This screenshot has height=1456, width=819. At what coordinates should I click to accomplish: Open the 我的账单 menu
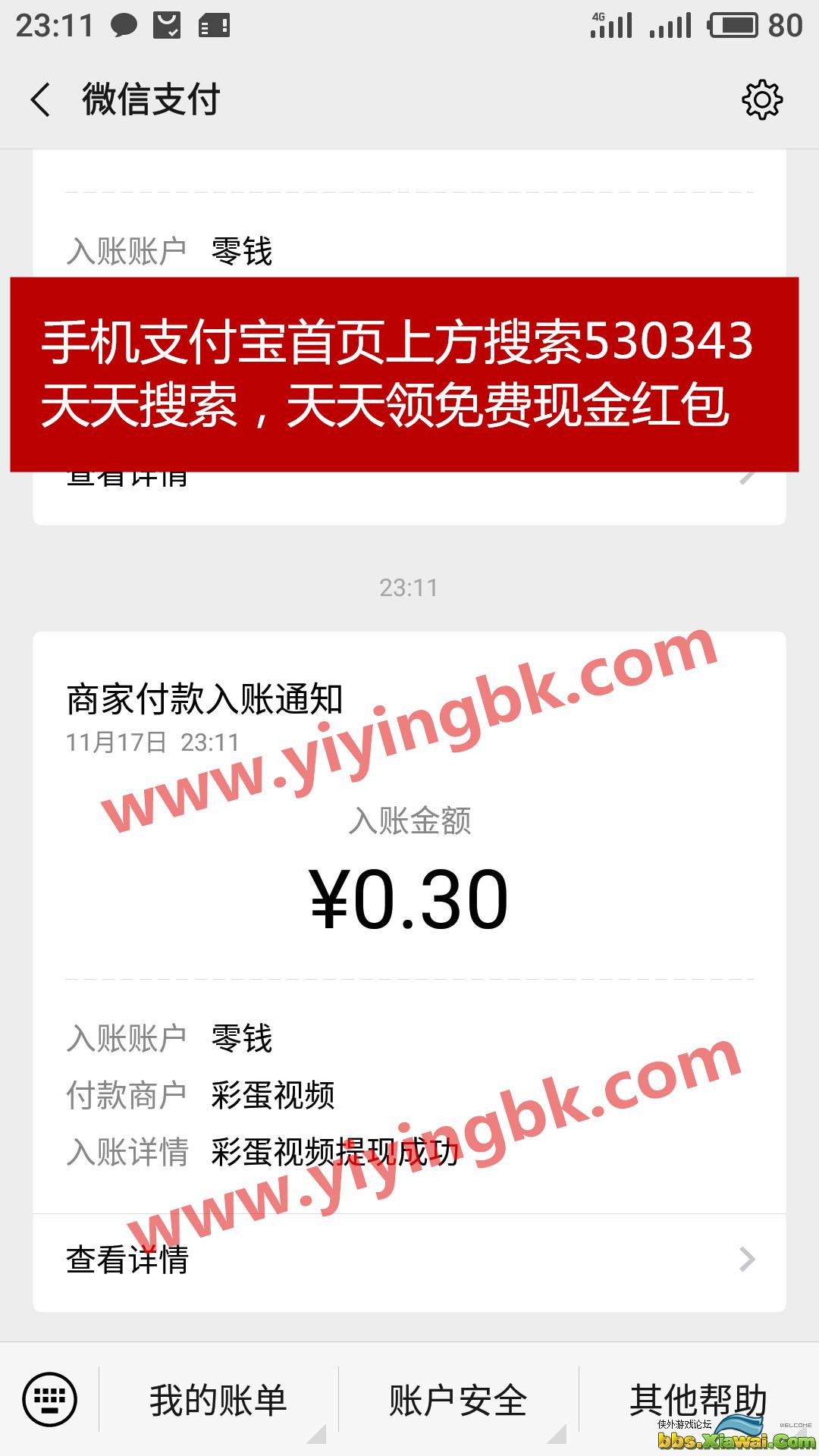218,1400
